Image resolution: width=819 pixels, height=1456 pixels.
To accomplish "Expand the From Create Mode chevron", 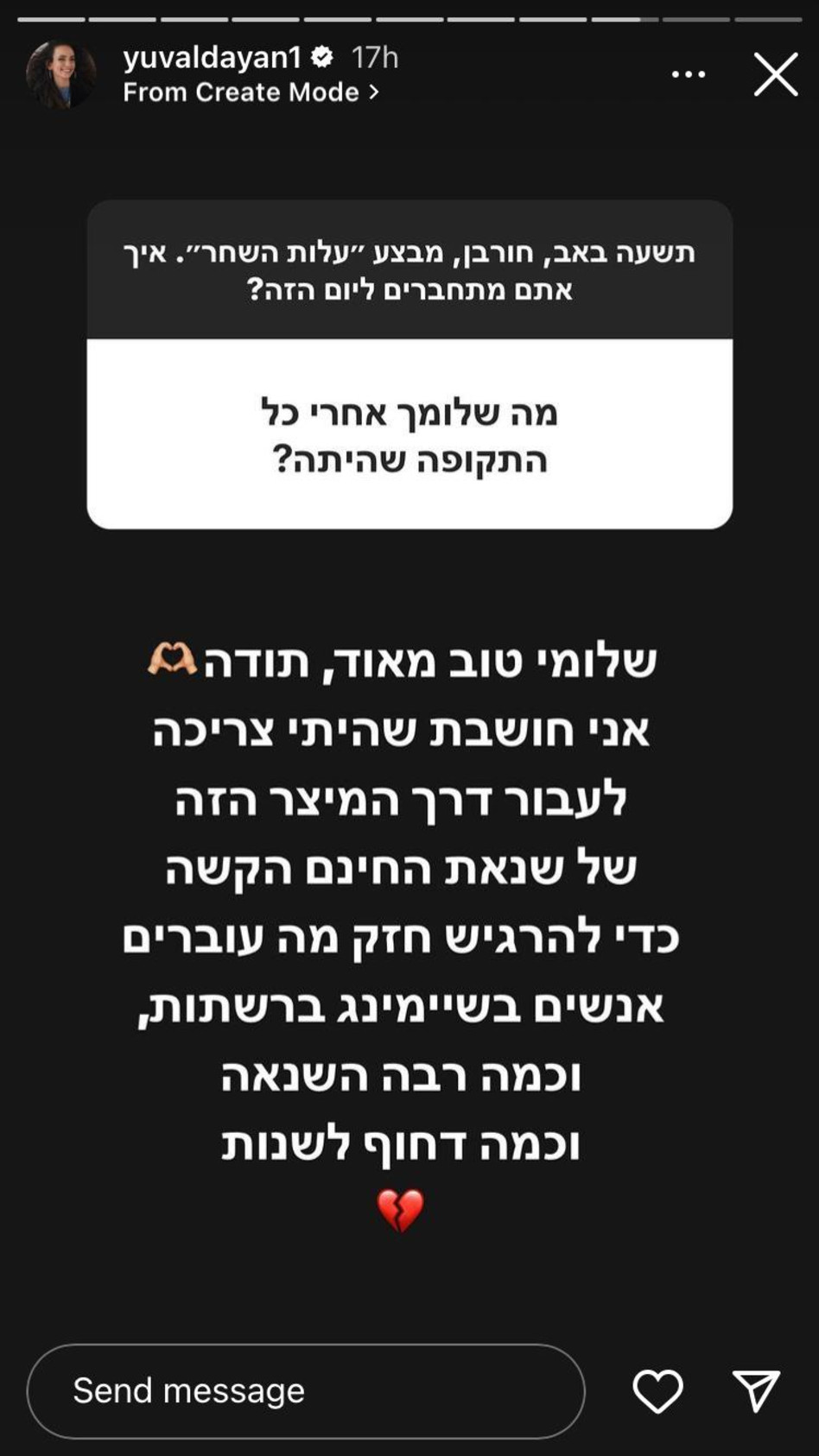I will coord(373,92).
